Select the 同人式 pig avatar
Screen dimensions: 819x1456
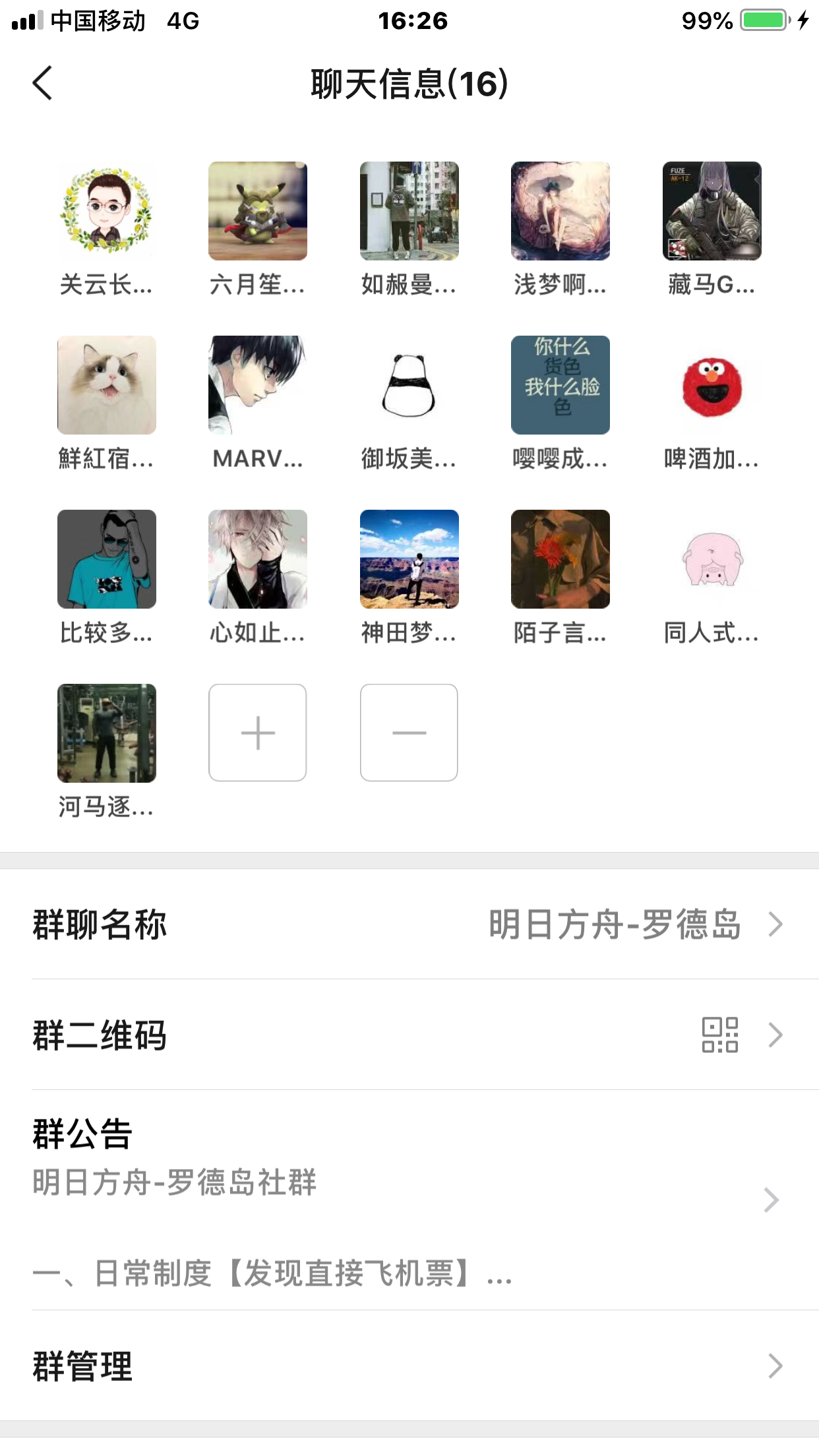712,559
